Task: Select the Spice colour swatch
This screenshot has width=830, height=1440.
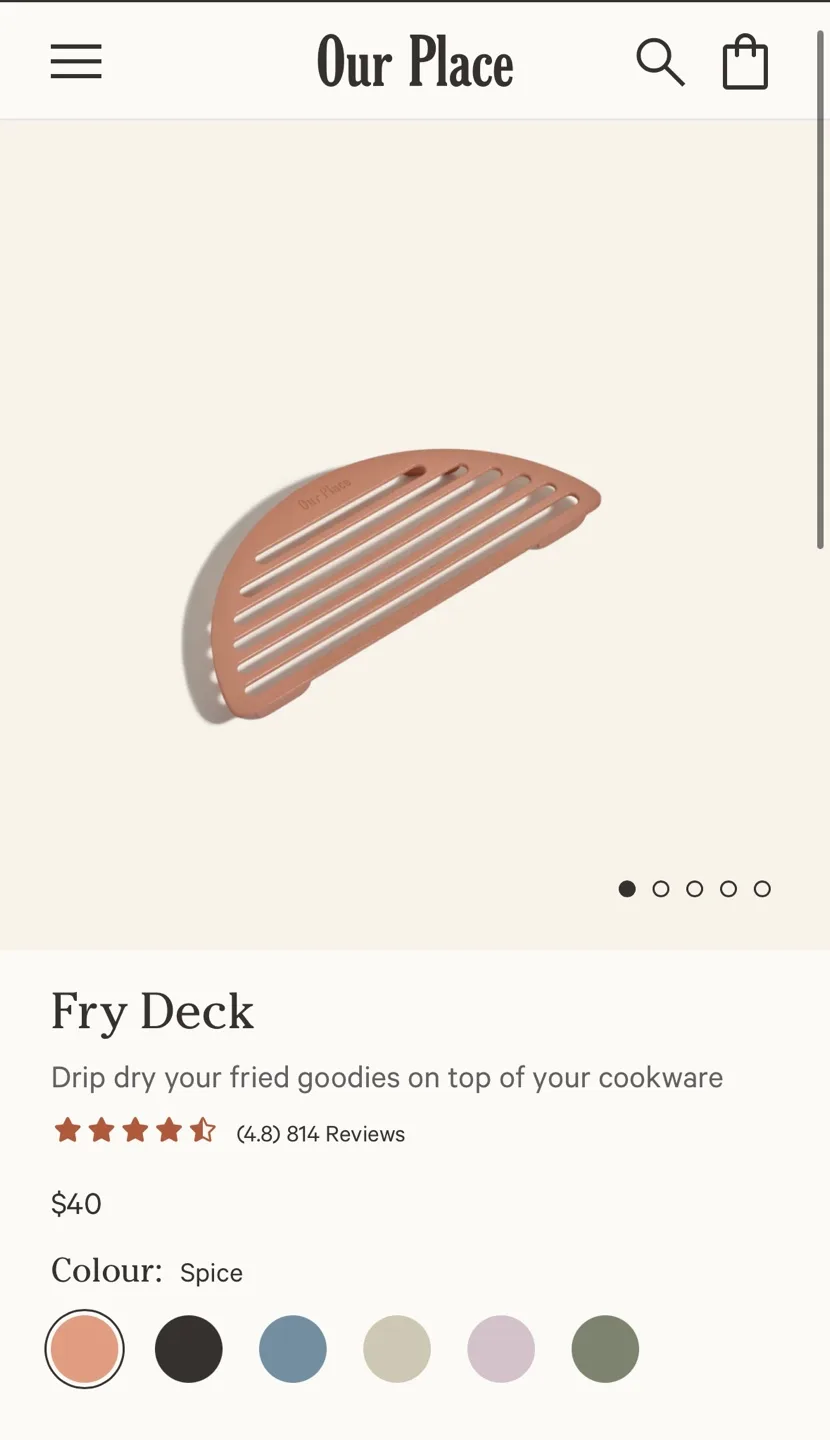Action: (85, 1348)
